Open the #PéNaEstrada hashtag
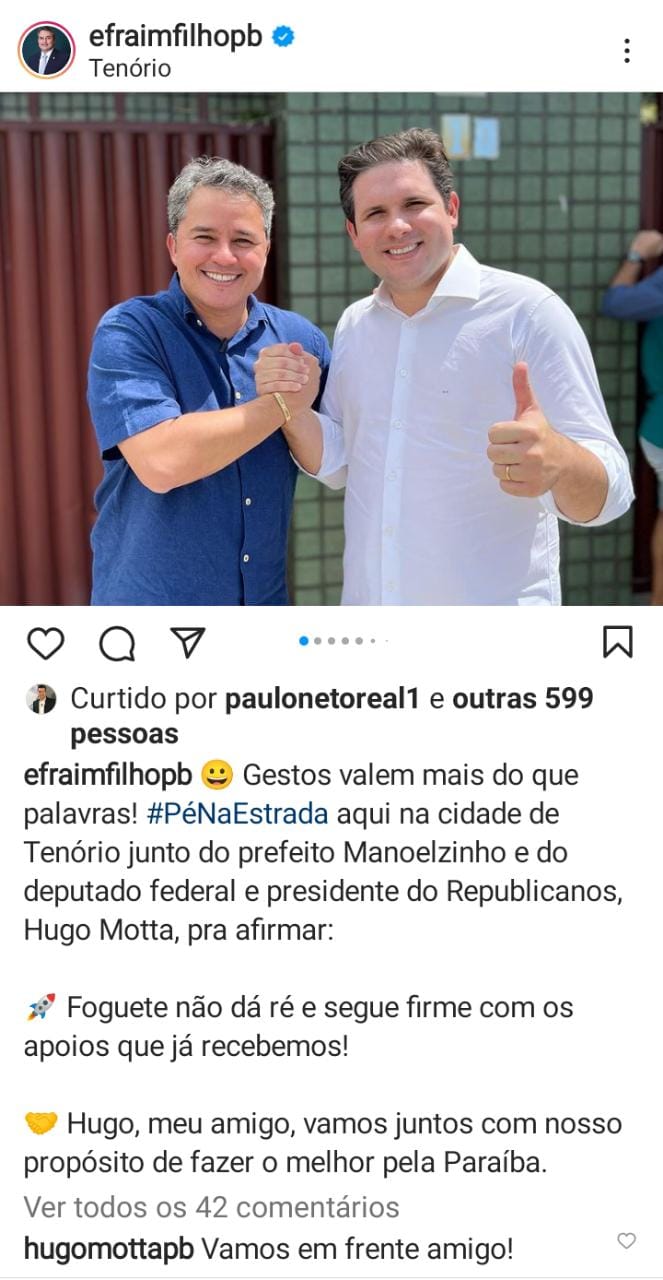663x1280 pixels. [237, 813]
